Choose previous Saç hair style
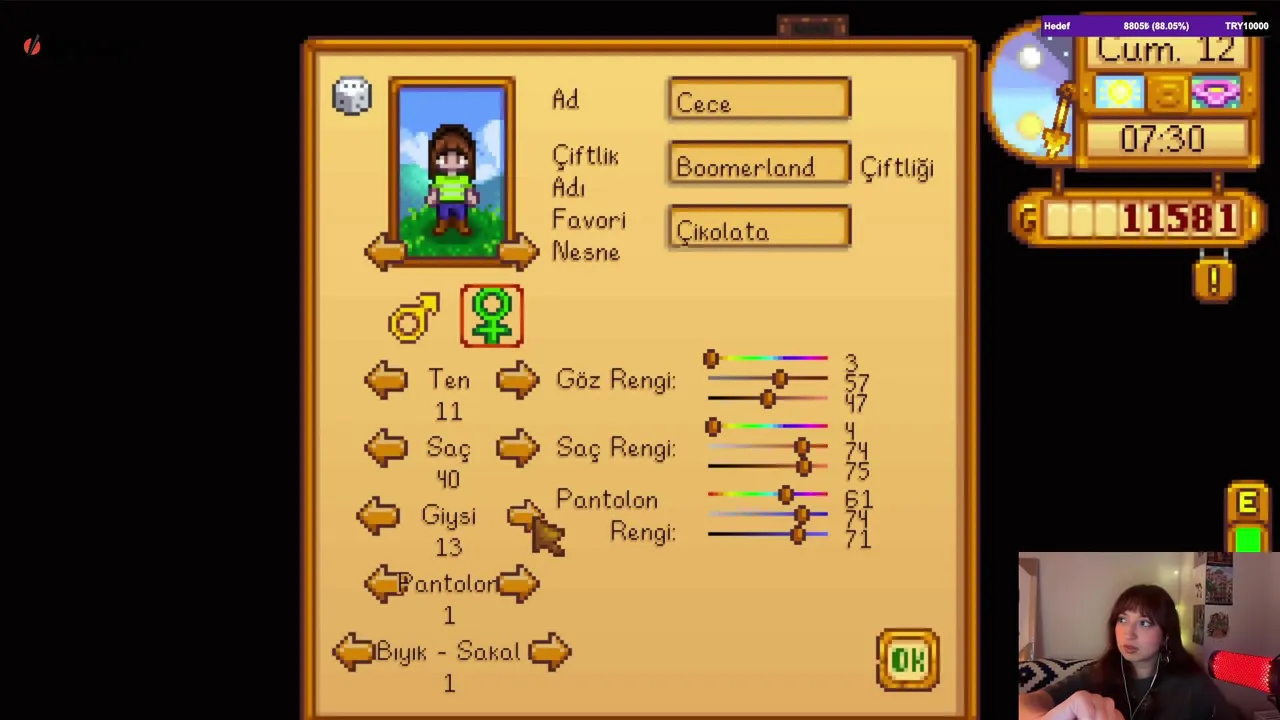1280x720 pixels. pyautogui.click(x=385, y=448)
